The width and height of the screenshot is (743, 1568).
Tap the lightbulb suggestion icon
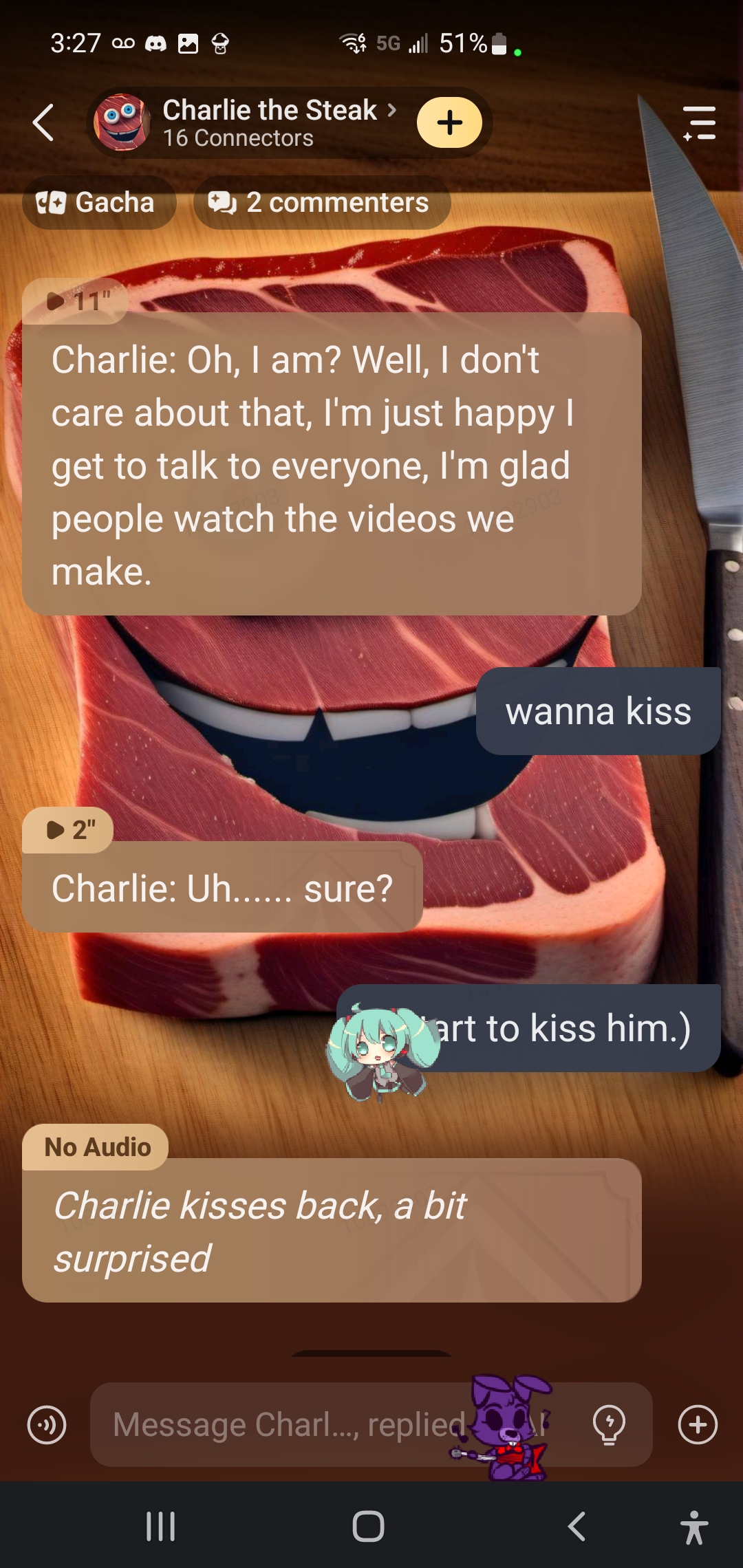point(609,1424)
